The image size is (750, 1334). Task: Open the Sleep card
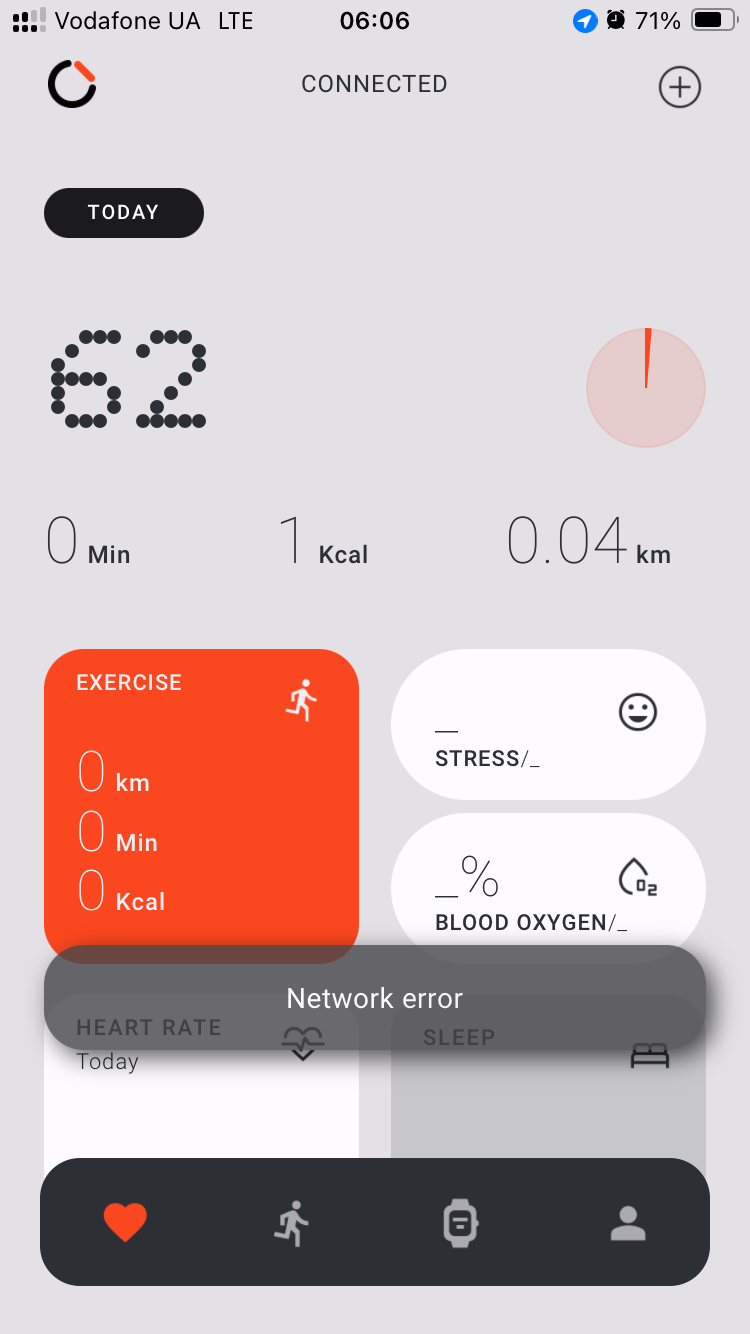tap(548, 1100)
